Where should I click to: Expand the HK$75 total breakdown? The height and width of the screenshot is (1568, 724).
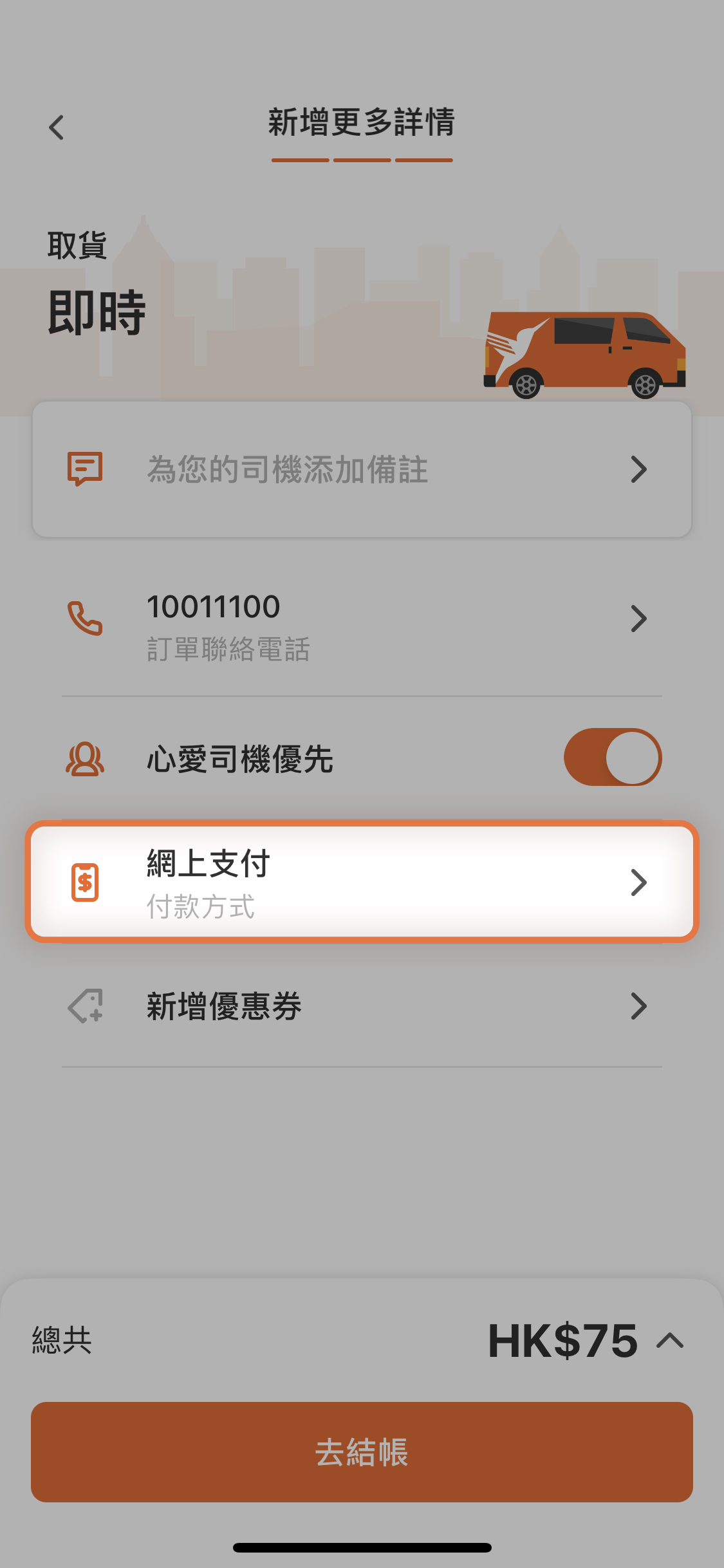coord(669,1341)
